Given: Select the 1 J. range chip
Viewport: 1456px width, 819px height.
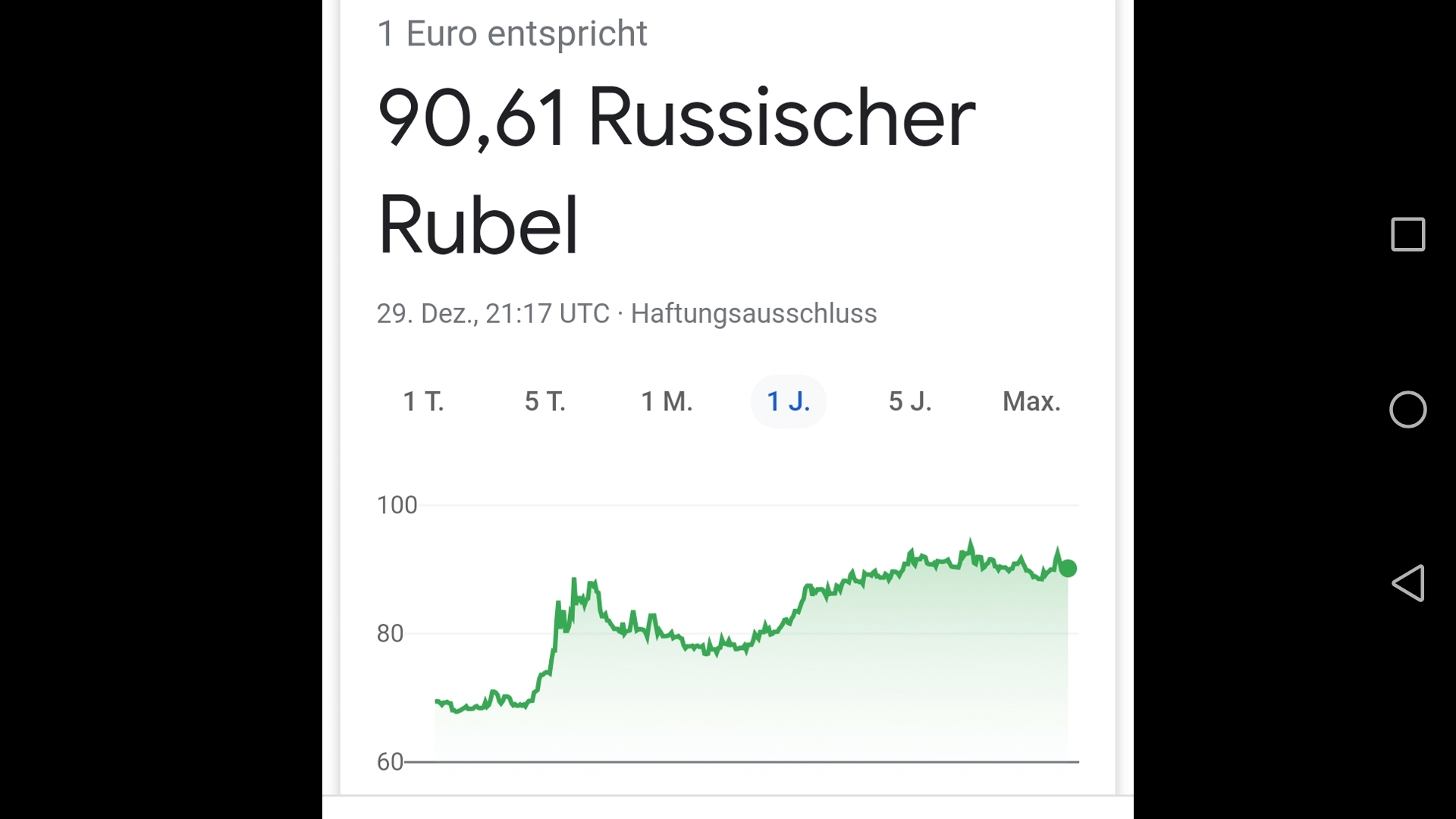Looking at the screenshot, I should click(x=788, y=401).
